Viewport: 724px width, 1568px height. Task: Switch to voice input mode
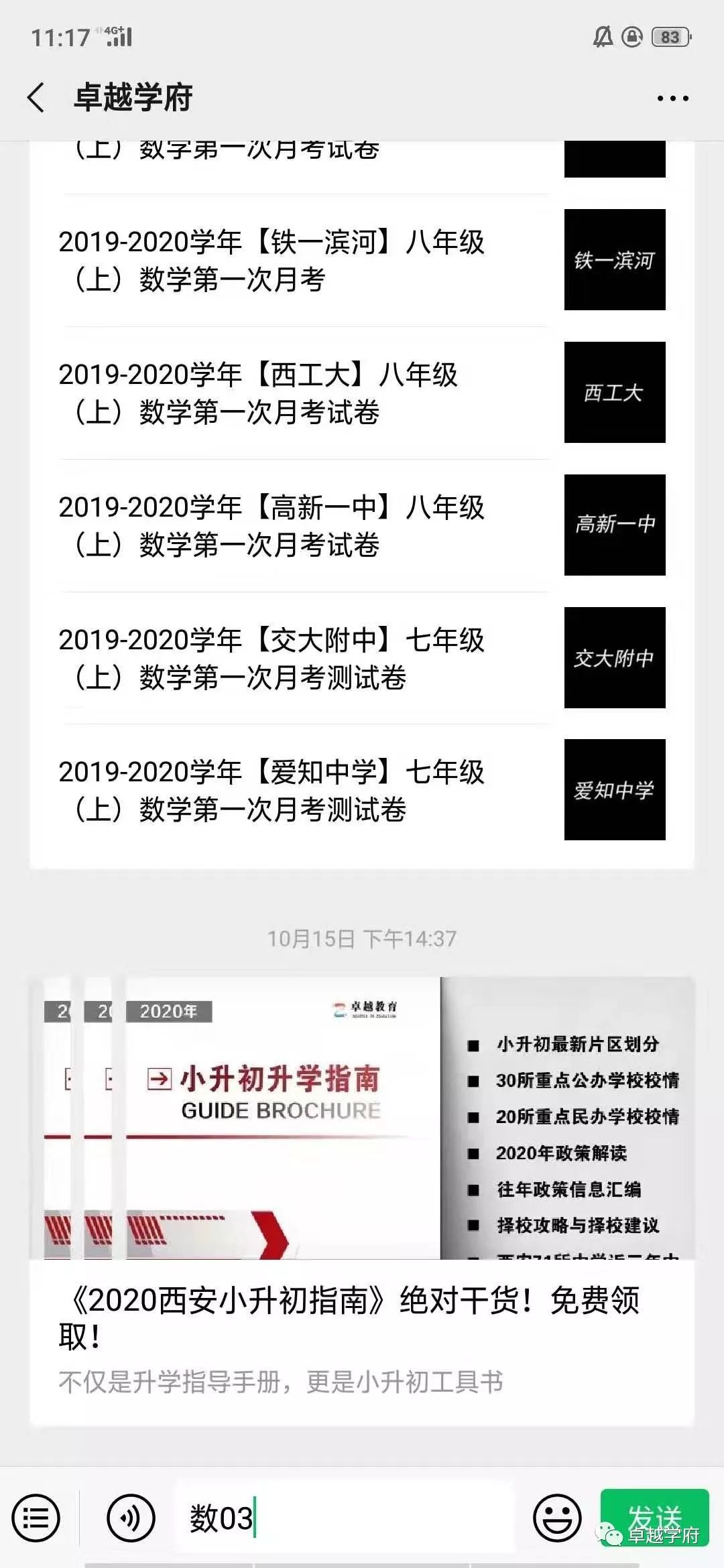tap(131, 1518)
